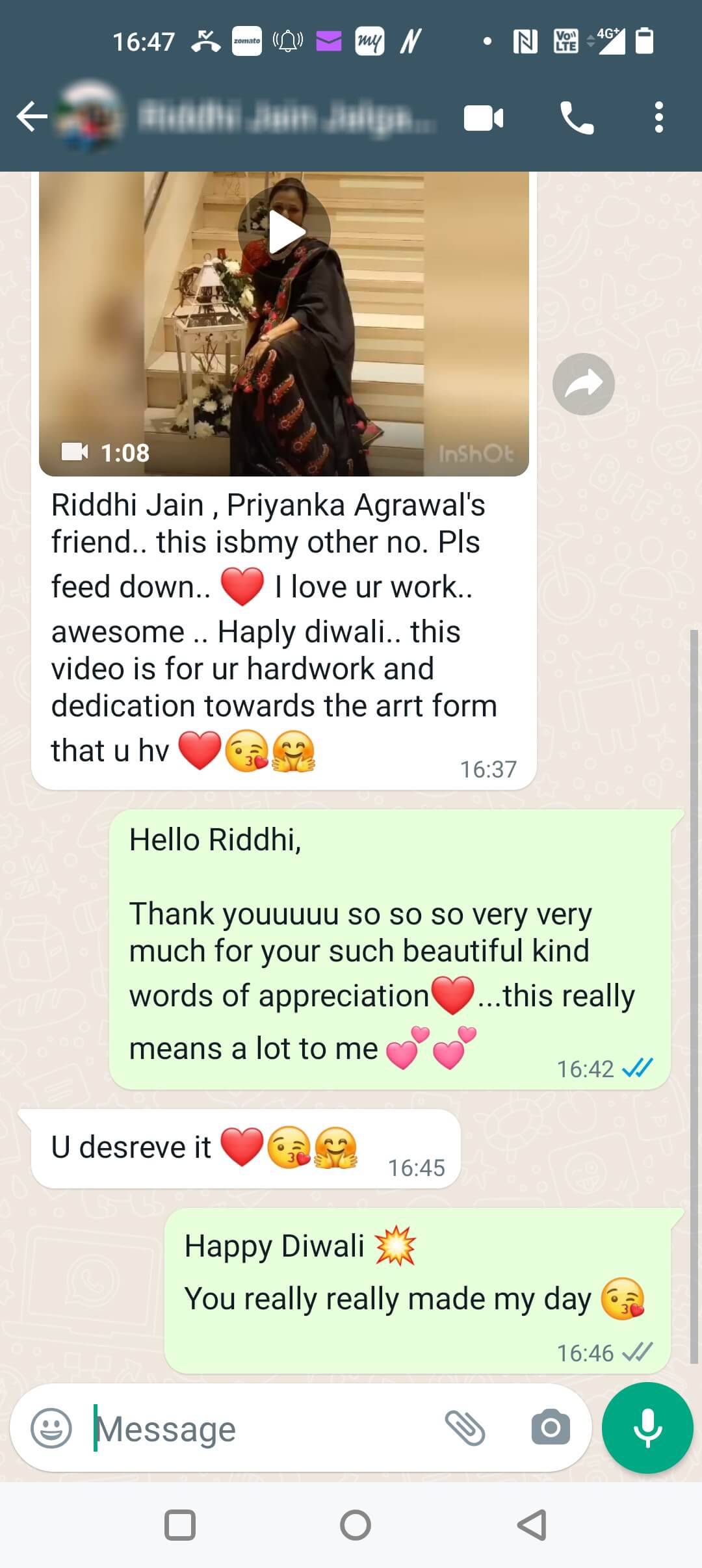Start a video call with this contact
Screen dimensions: 702x1568
click(483, 118)
